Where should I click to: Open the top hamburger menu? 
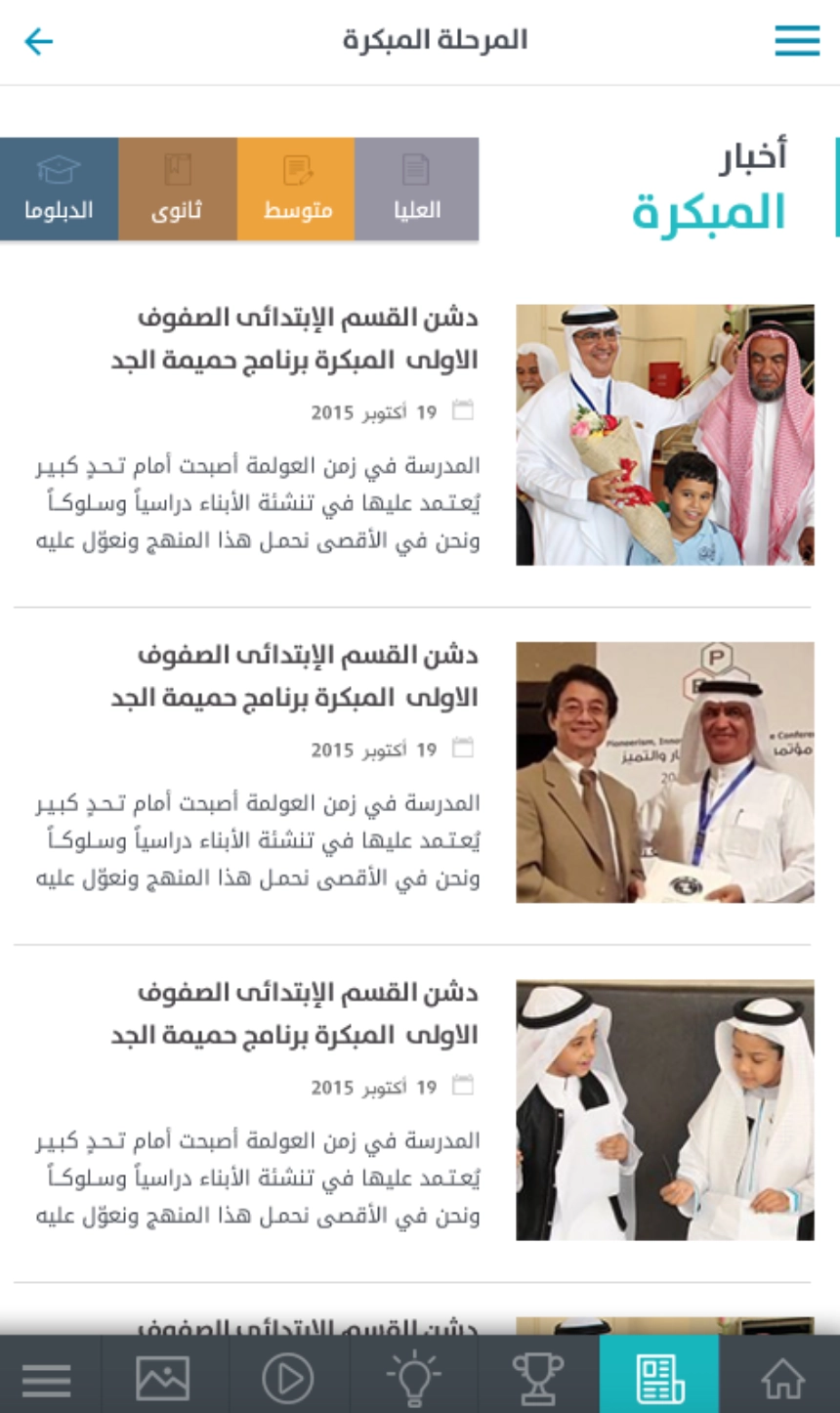click(x=797, y=41)
